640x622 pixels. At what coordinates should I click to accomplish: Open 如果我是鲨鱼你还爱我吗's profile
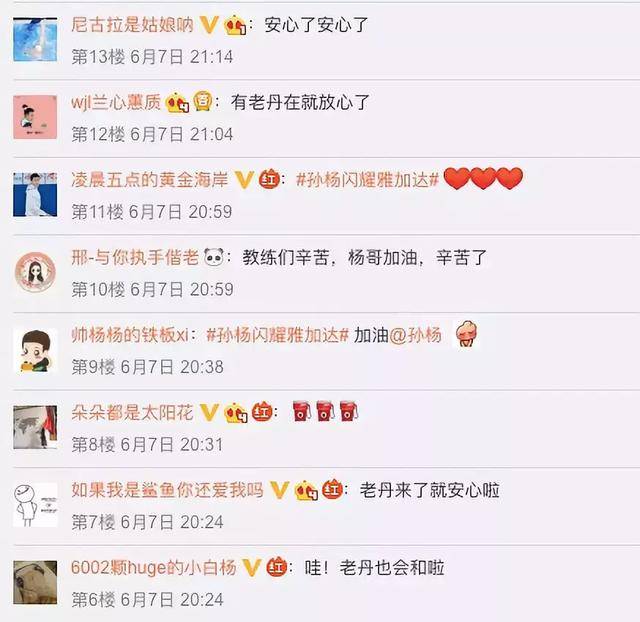167,490
